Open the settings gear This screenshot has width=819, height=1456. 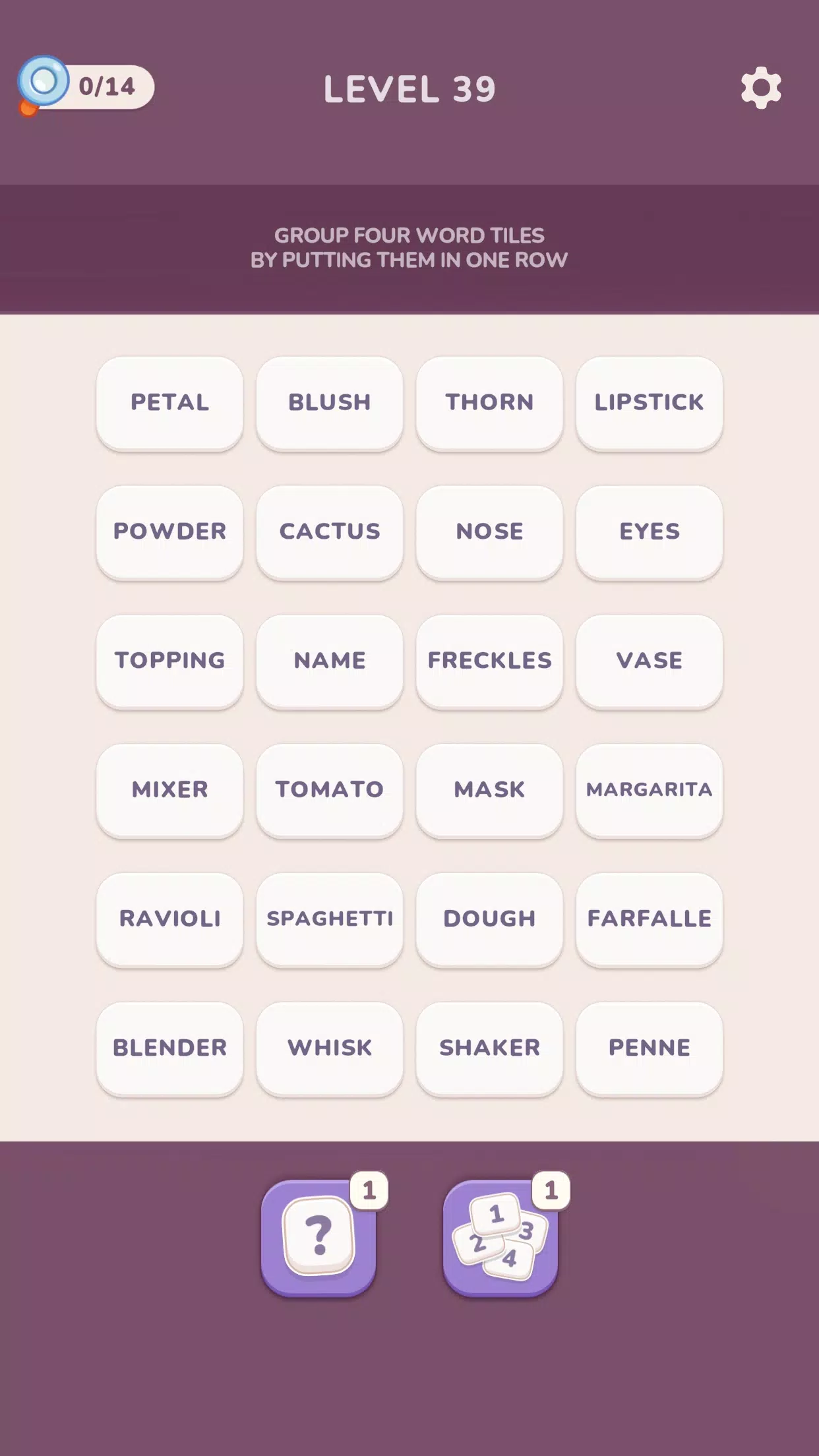pos(762,86)
